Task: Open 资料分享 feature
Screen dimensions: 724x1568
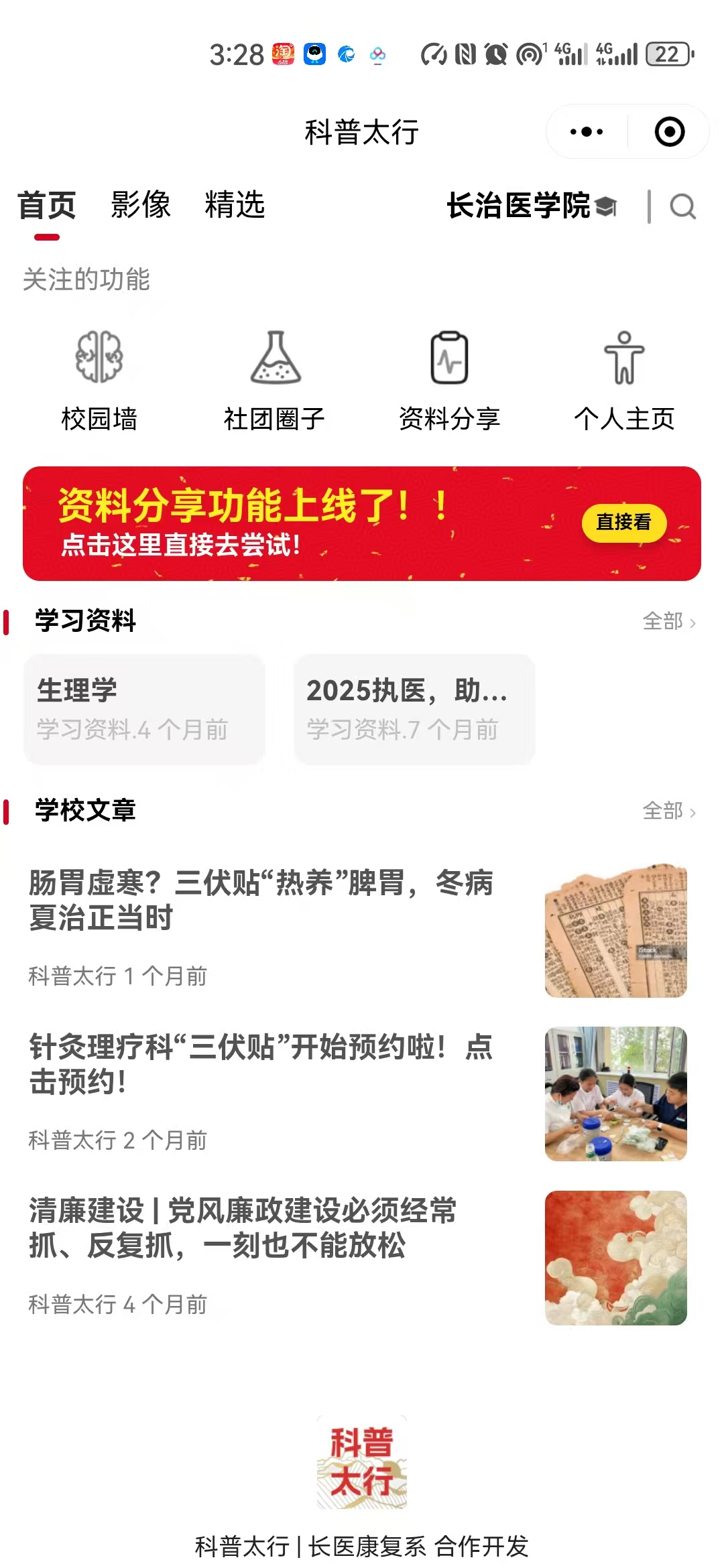Action: [449, 380]
